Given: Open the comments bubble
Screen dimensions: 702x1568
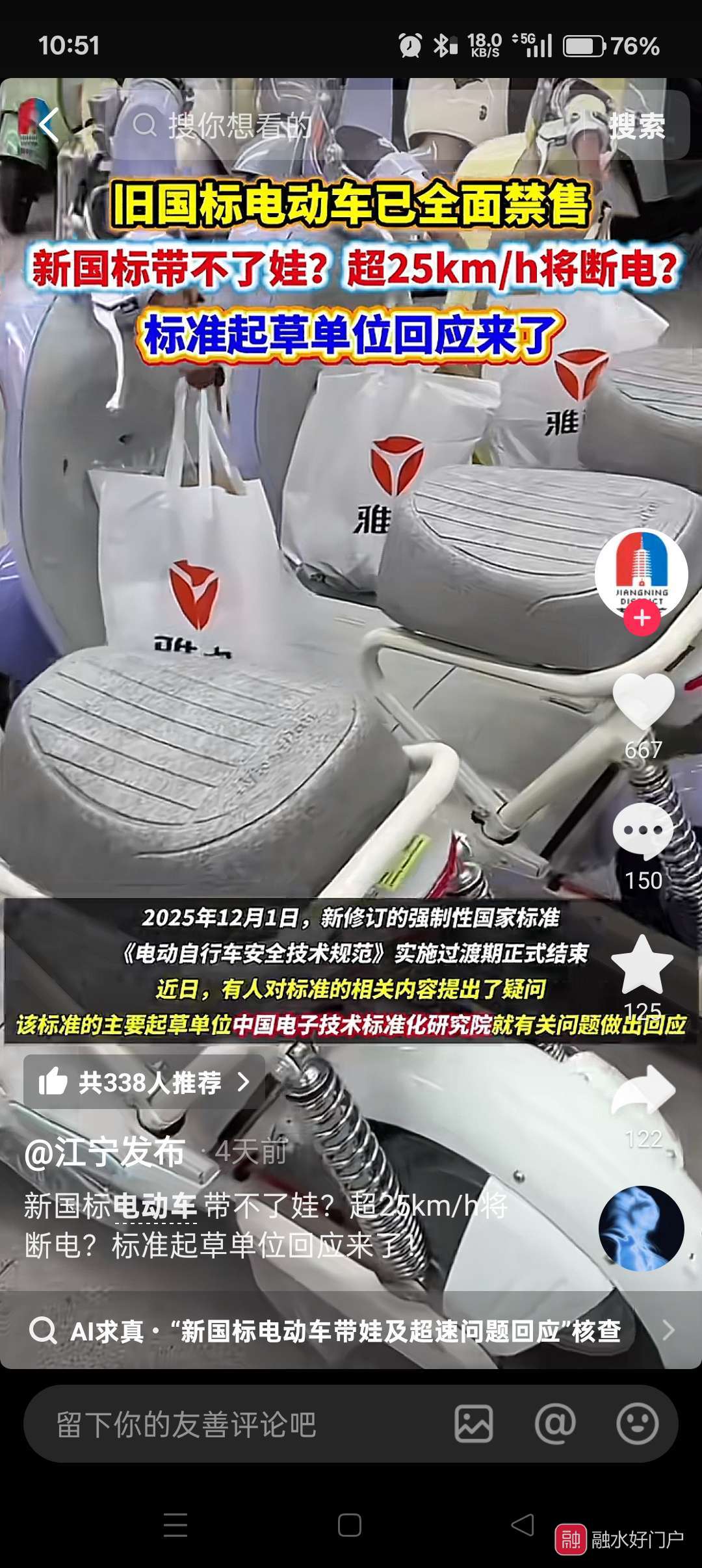Looking at the screenshot, I should pos(643,831).
